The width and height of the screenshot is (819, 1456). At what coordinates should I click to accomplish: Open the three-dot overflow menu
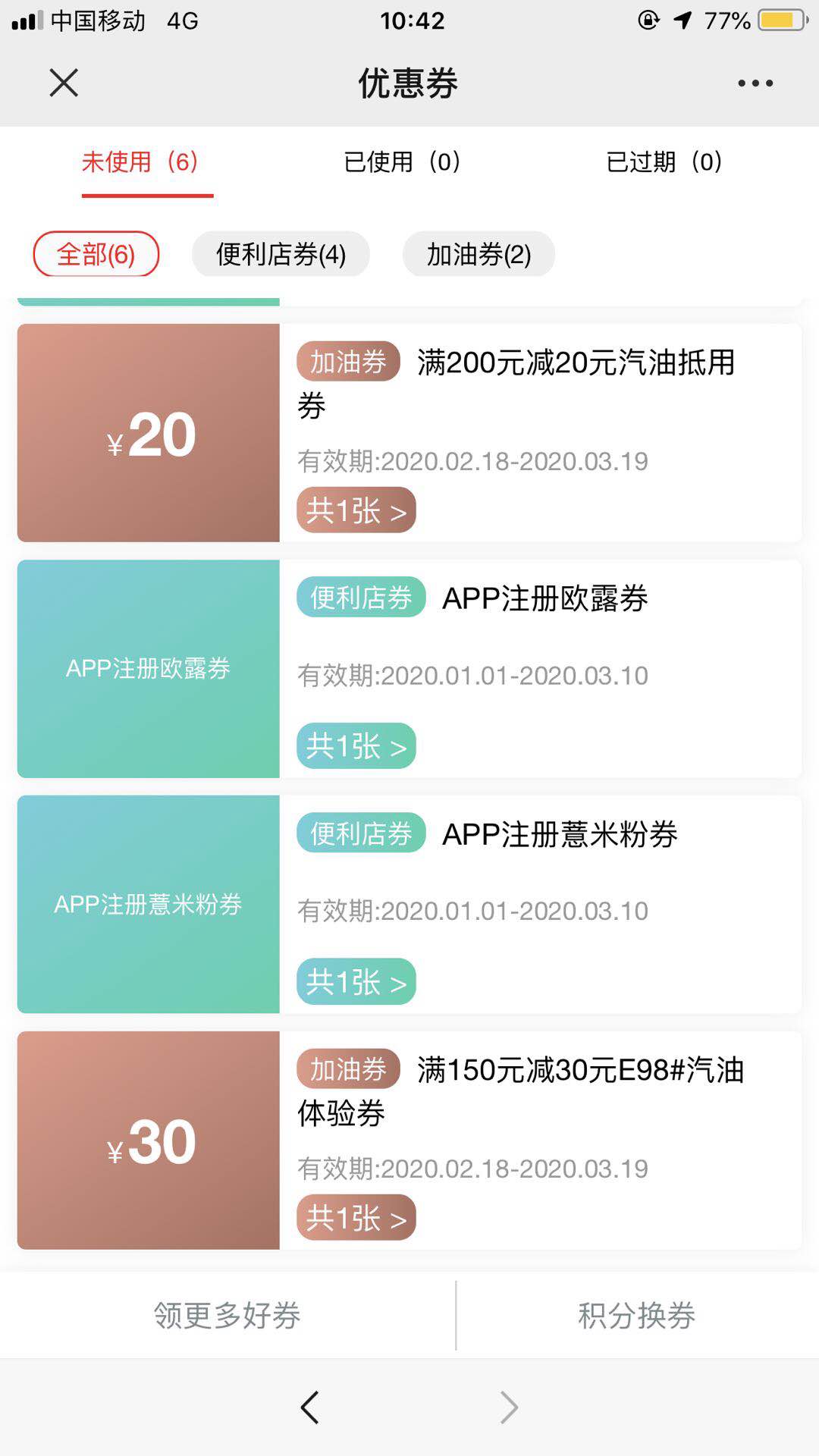[x=755, y=83]
